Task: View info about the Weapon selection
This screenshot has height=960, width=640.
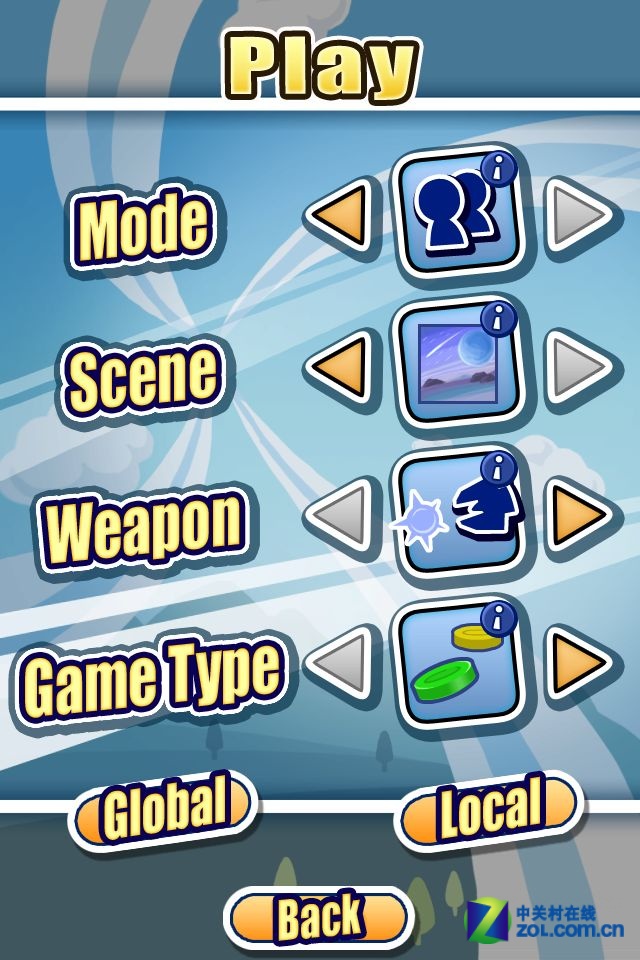Action: point(498,468)
